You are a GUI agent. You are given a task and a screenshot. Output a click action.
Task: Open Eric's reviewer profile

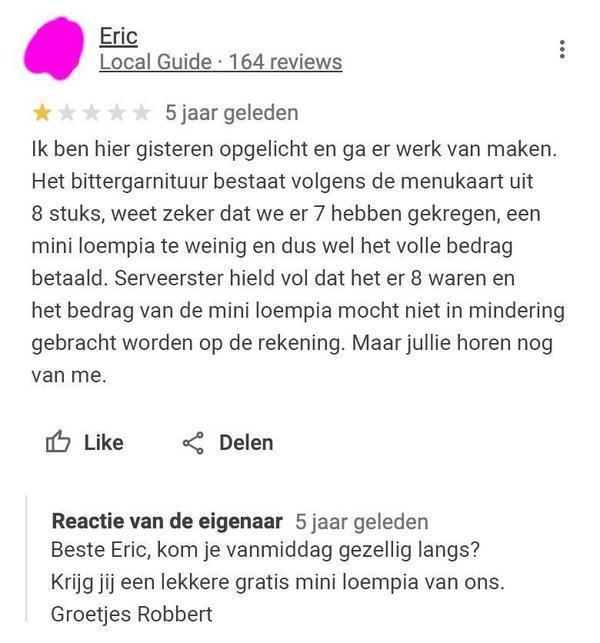pos(118,36)
